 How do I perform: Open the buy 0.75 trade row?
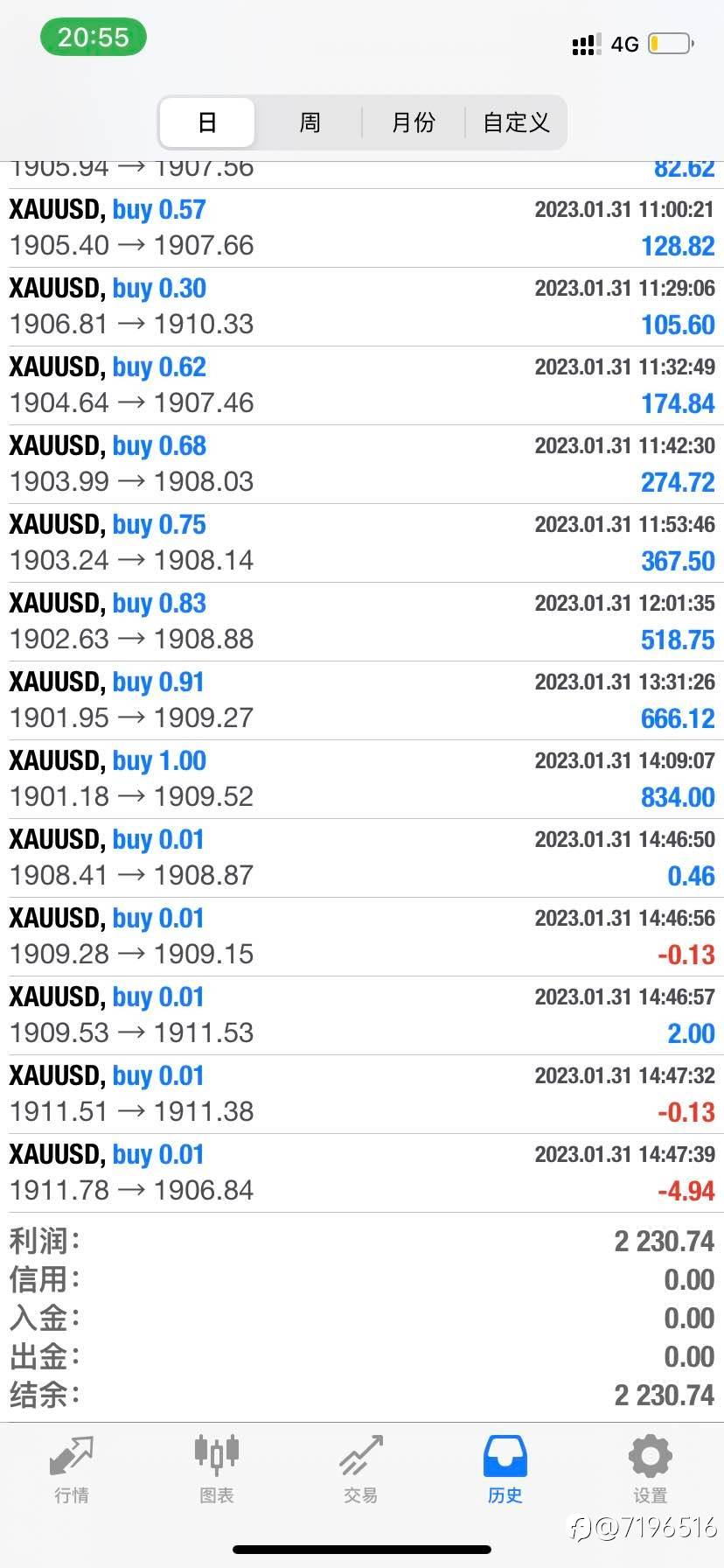click(362, 542)
